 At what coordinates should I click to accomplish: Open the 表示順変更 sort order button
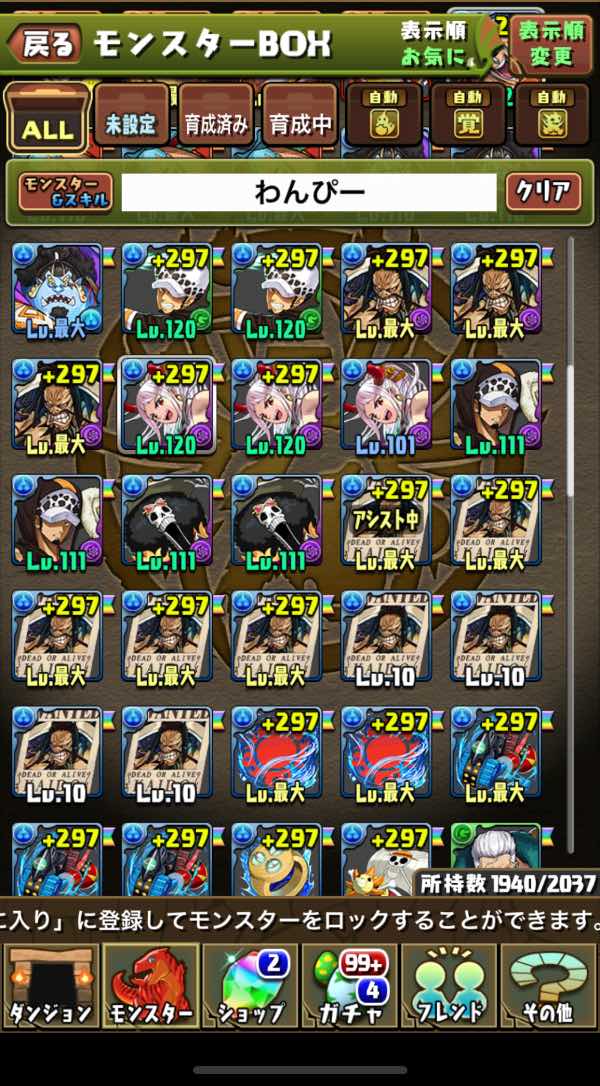[552, 43]
